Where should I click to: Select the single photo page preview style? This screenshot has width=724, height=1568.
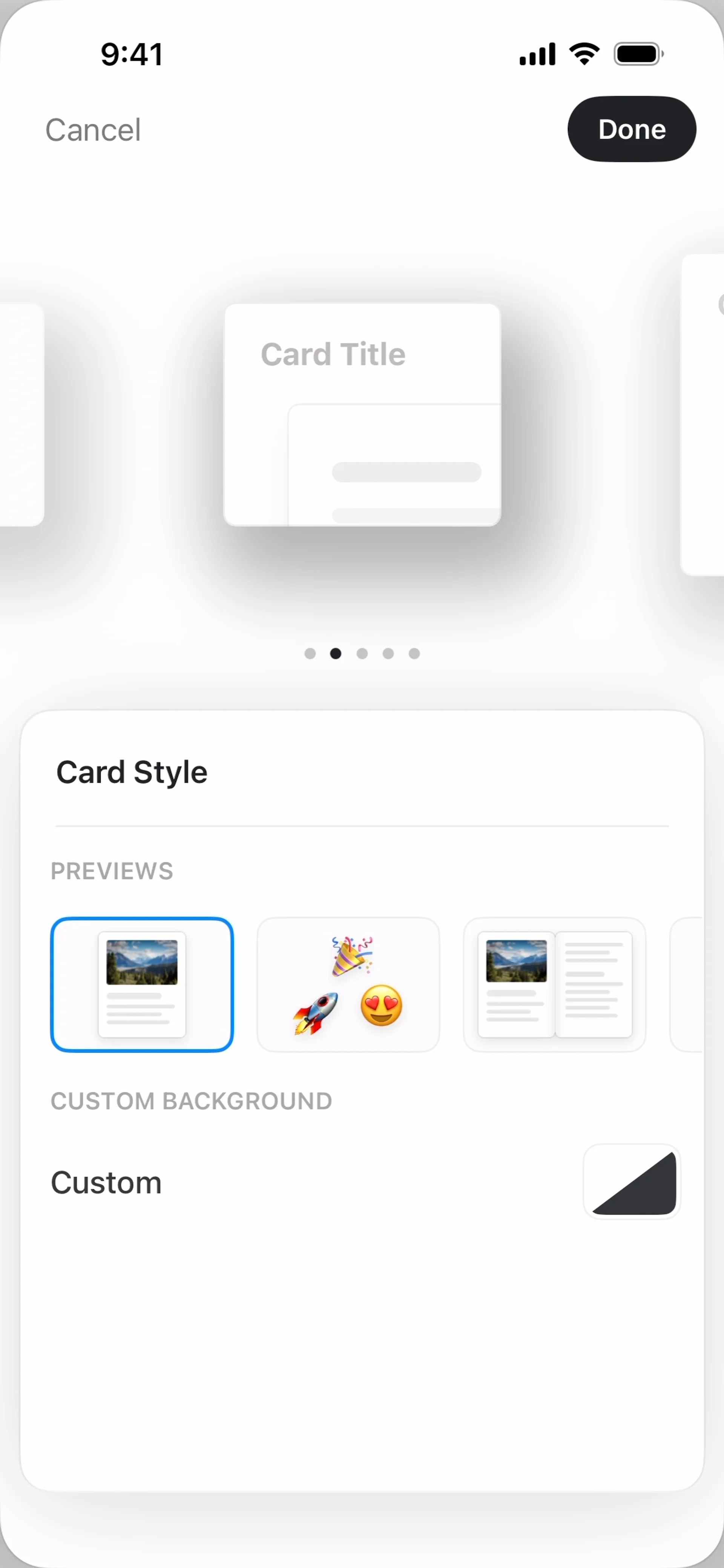142,984
